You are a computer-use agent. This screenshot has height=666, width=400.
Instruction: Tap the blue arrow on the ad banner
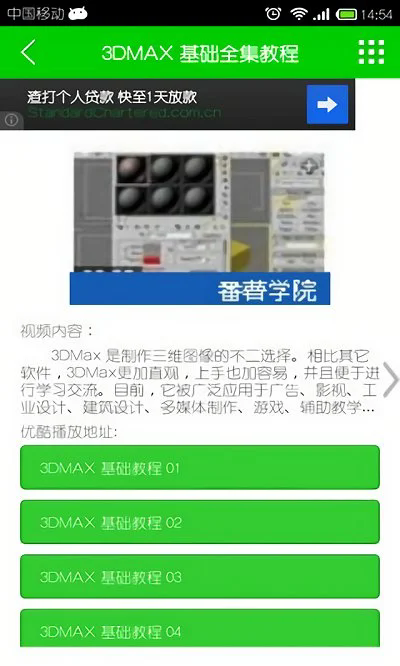(x=327, y=104)
